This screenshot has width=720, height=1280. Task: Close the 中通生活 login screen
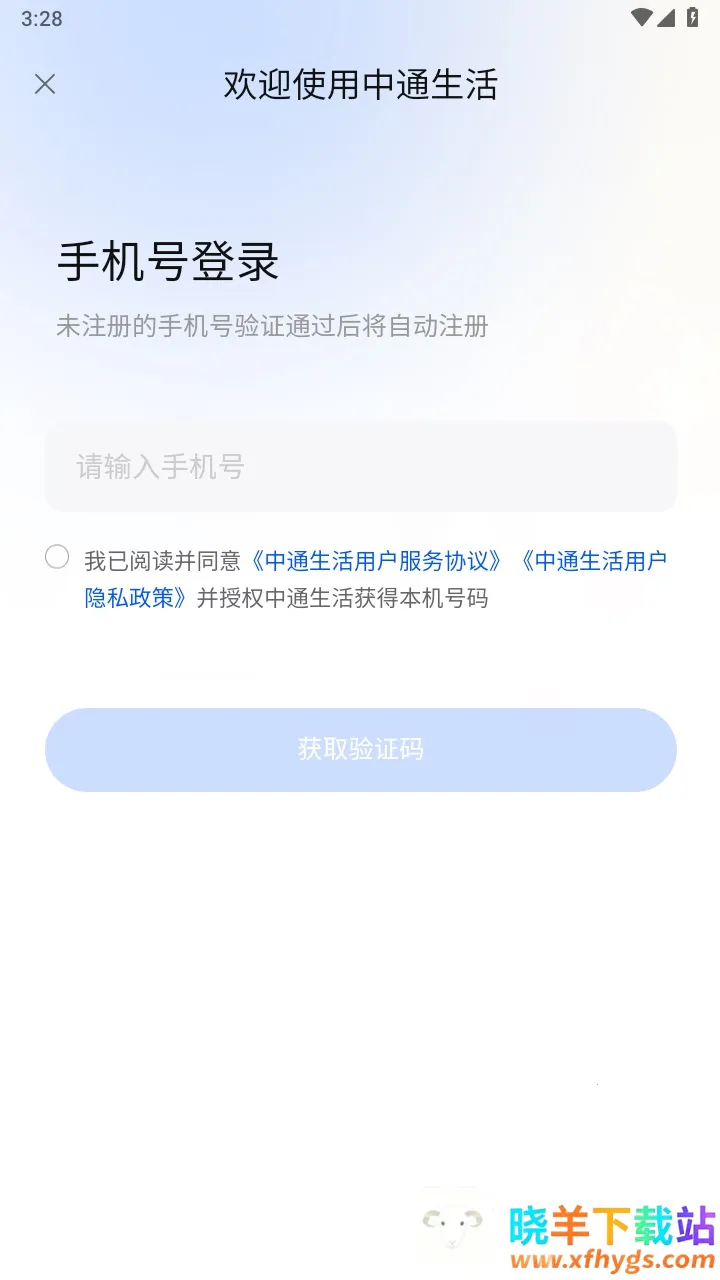coord(45,84)
